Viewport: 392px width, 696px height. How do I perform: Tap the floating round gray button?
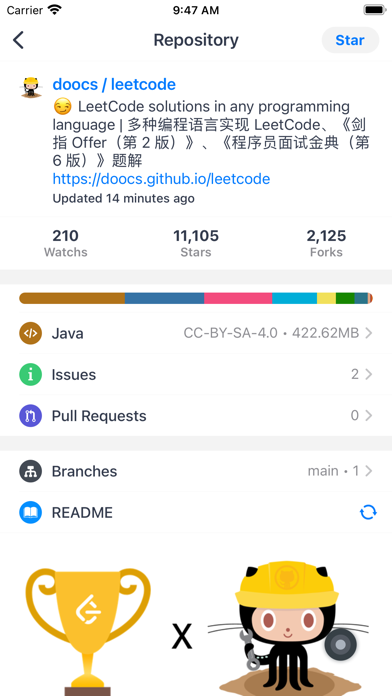coord(341,644)
